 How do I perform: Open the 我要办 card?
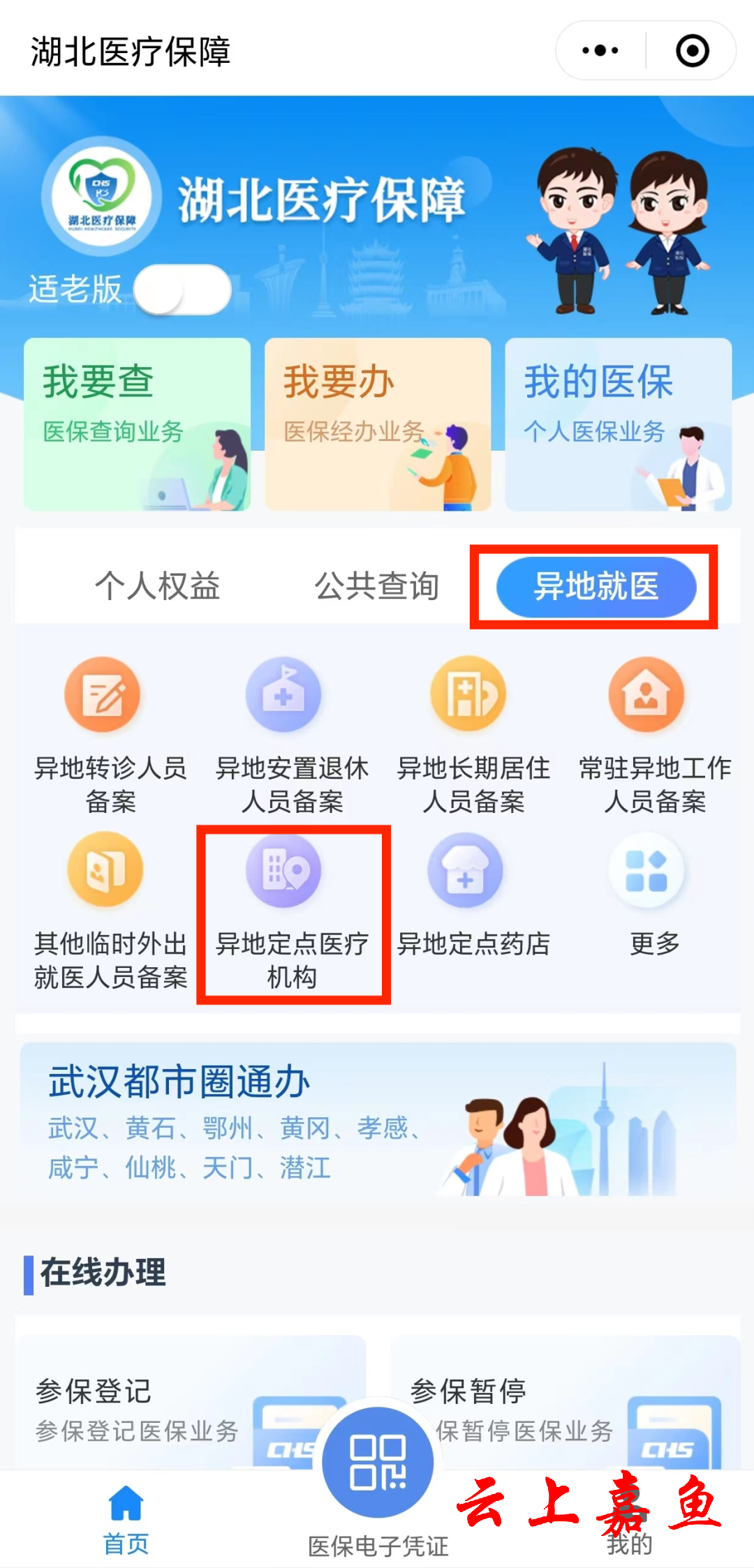point(377,424)
